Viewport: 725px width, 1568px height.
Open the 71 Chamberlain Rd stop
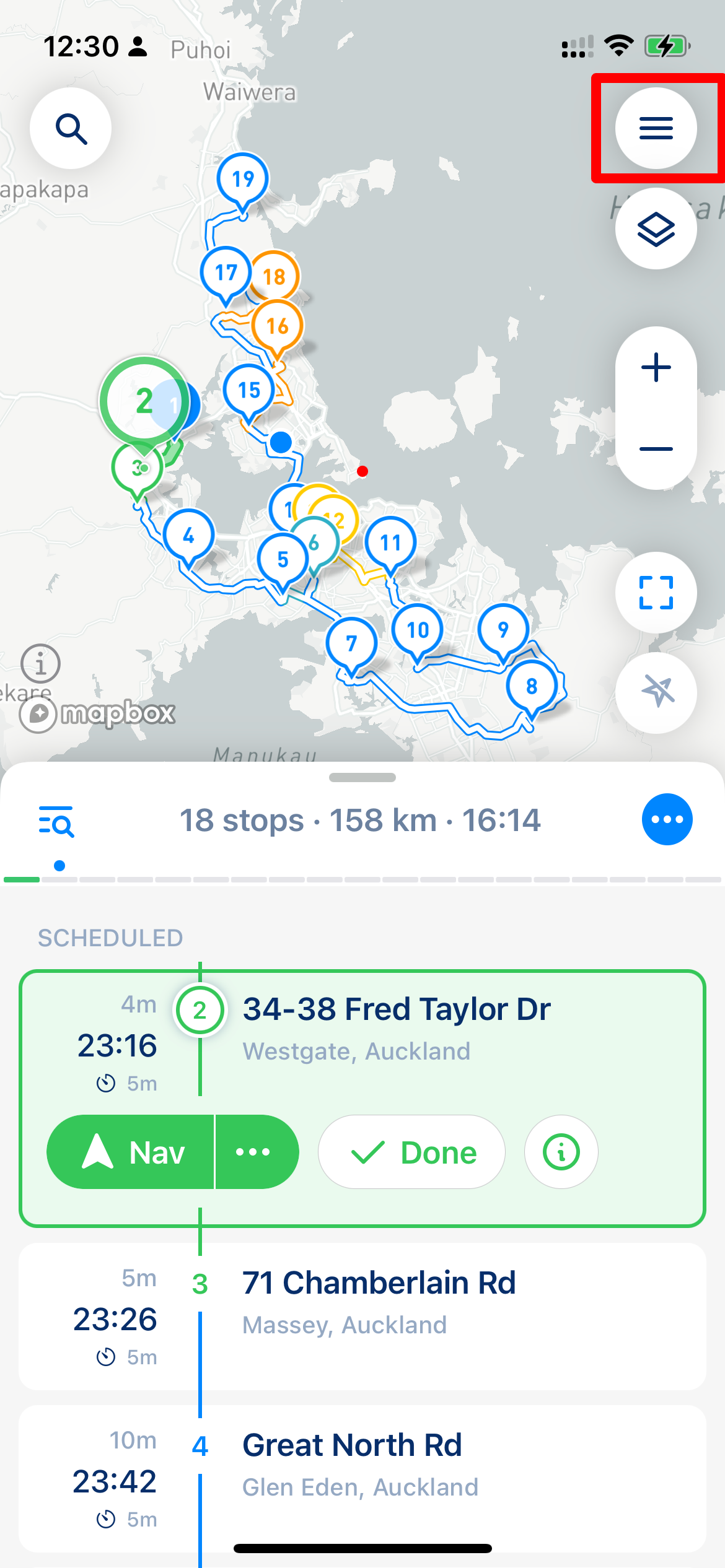click(362, 1317)
